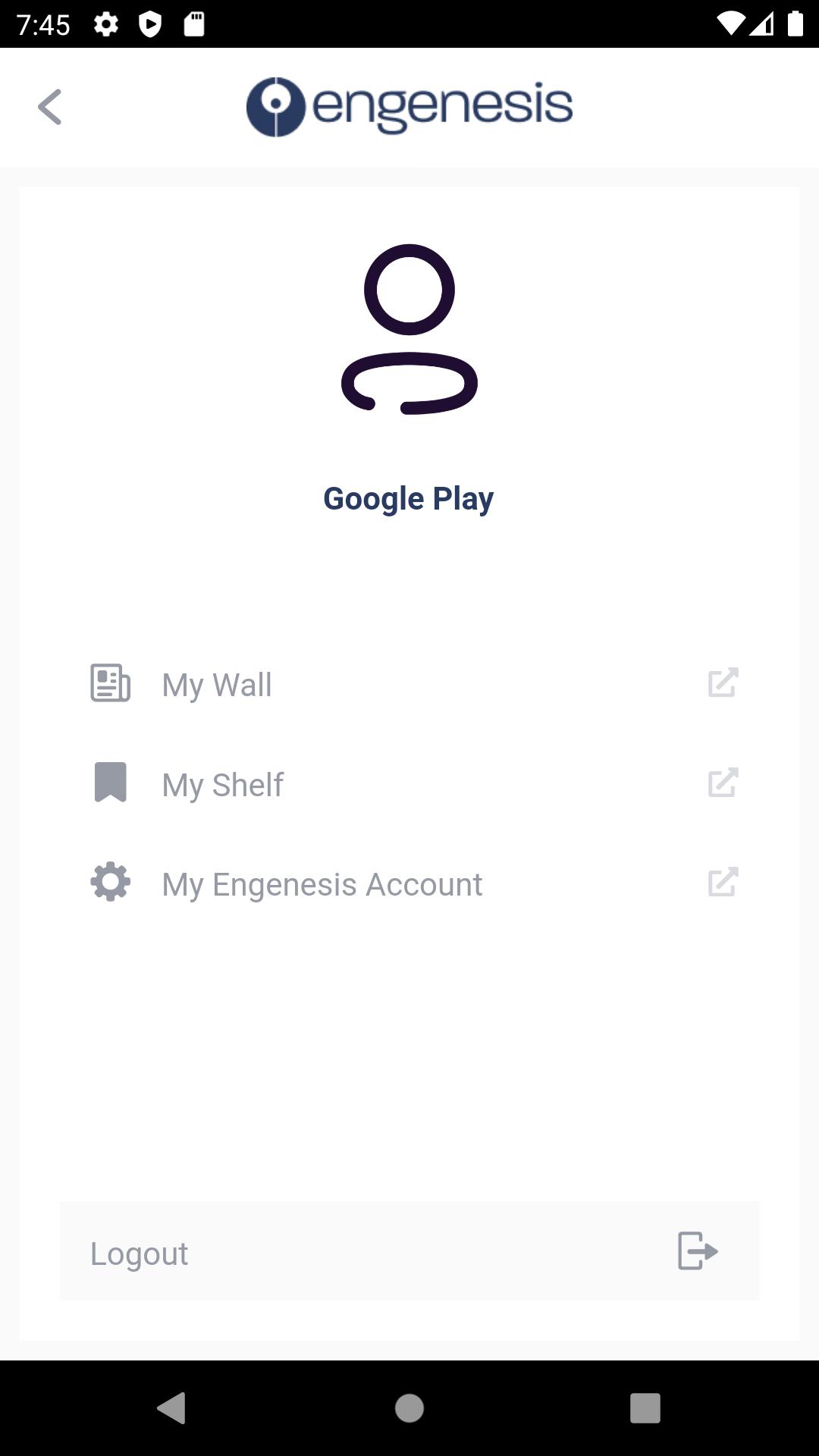Image resolution: width=819 pixels, height=1456 pixels.
Task: Open system recent apps
Action: (x=645, y=1408)
